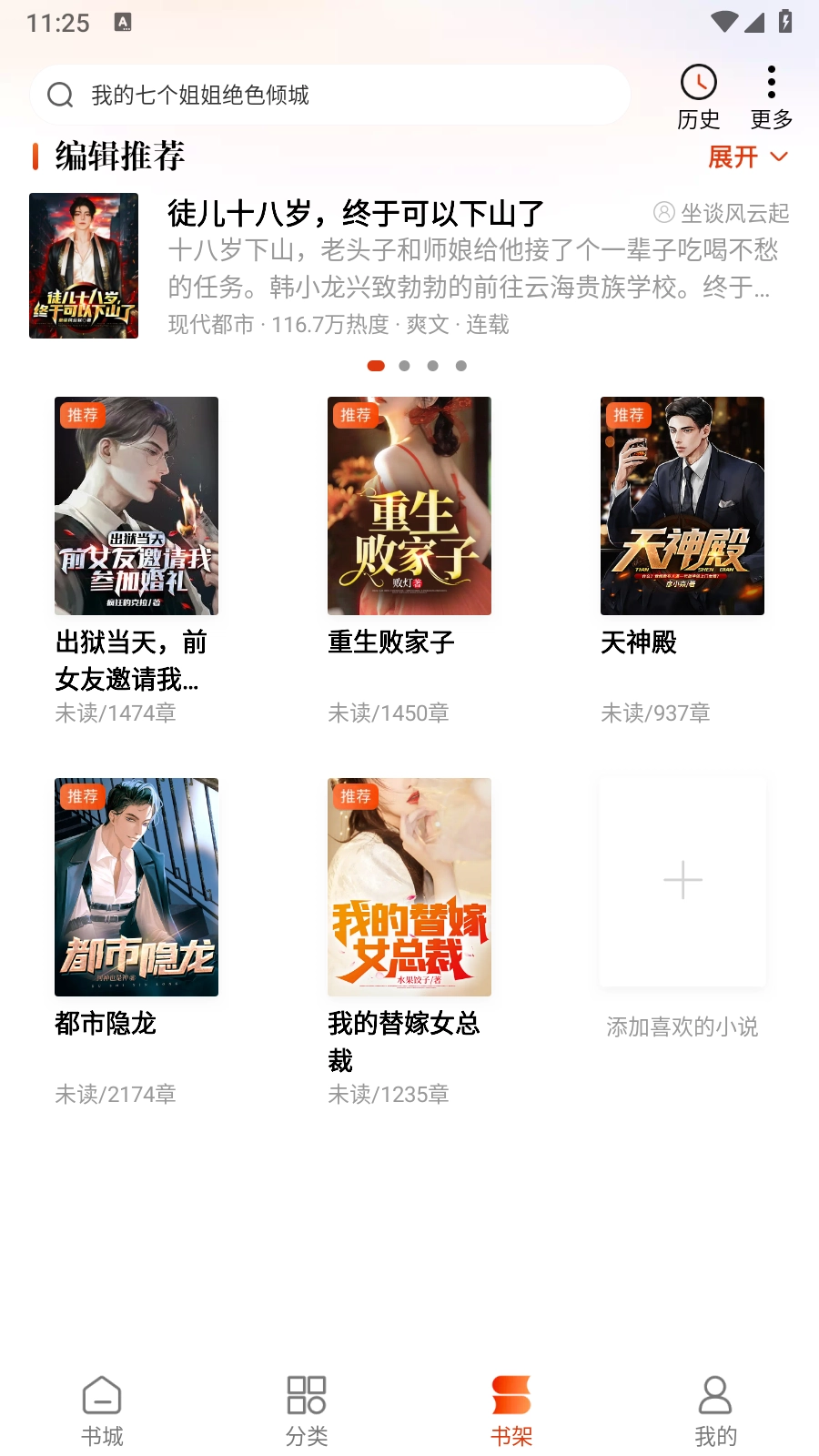Viewport: 819px width, 1456px height.
Task: Tap the plus icon to add a favorite novel
Action: tap(682, 880)
